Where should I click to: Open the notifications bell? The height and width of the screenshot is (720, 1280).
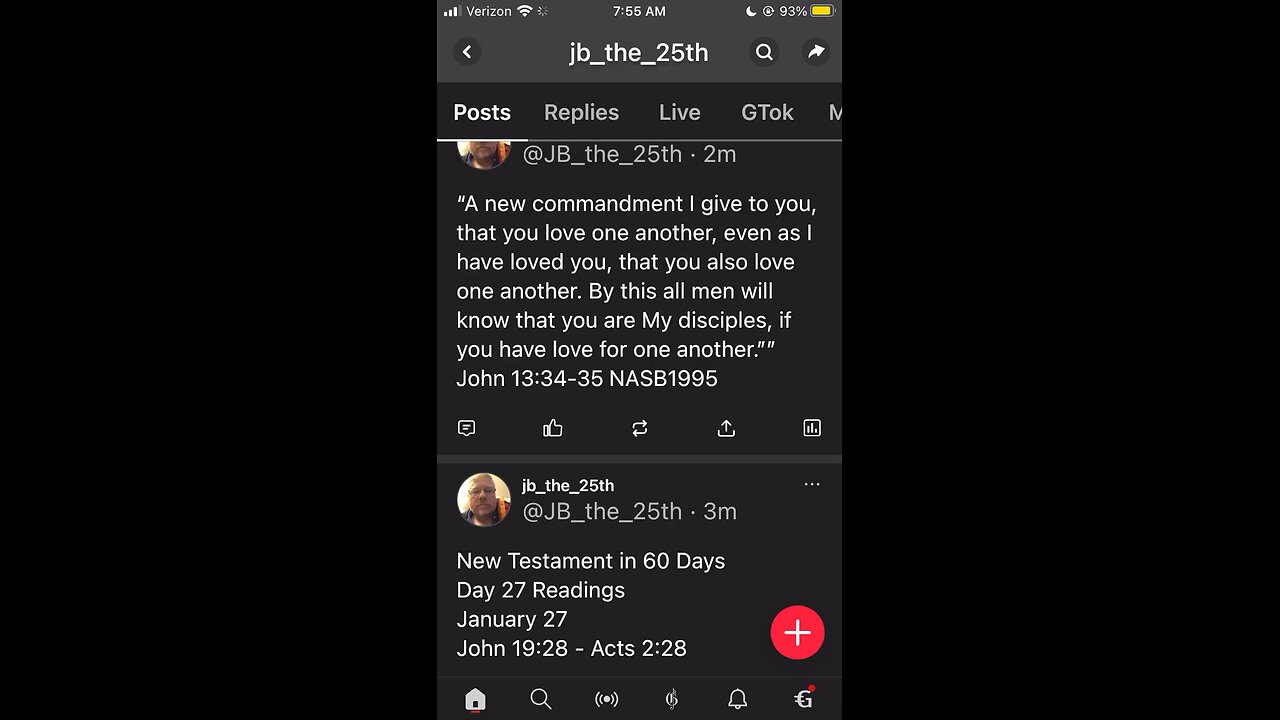pos(737,699)
